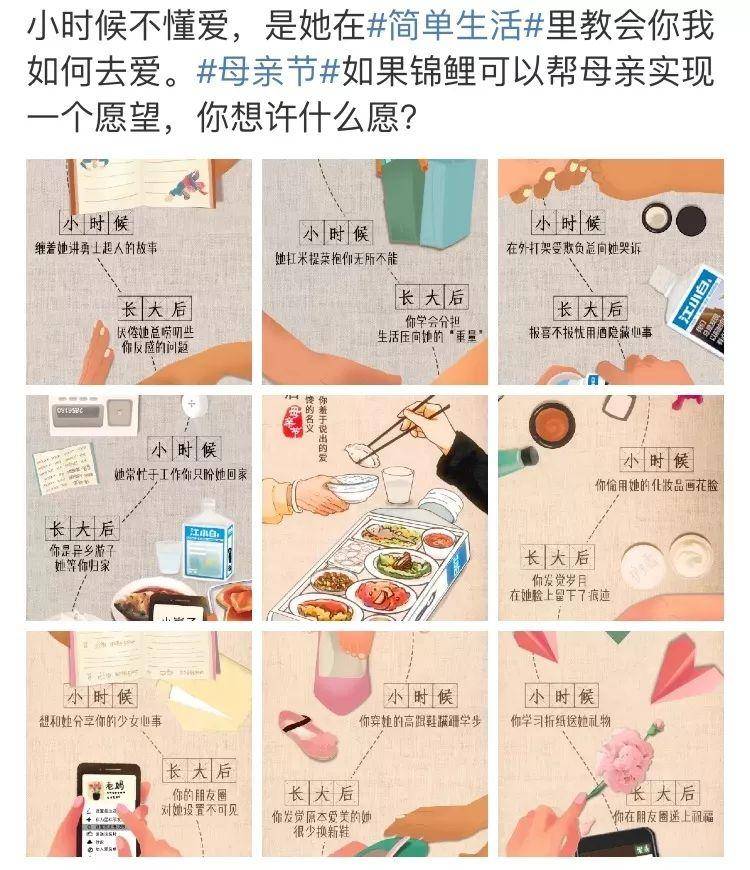The height and width of the screenshot is (870, 750).
Task: Open the image with paper planes and carnation
Action: [610, 743]
